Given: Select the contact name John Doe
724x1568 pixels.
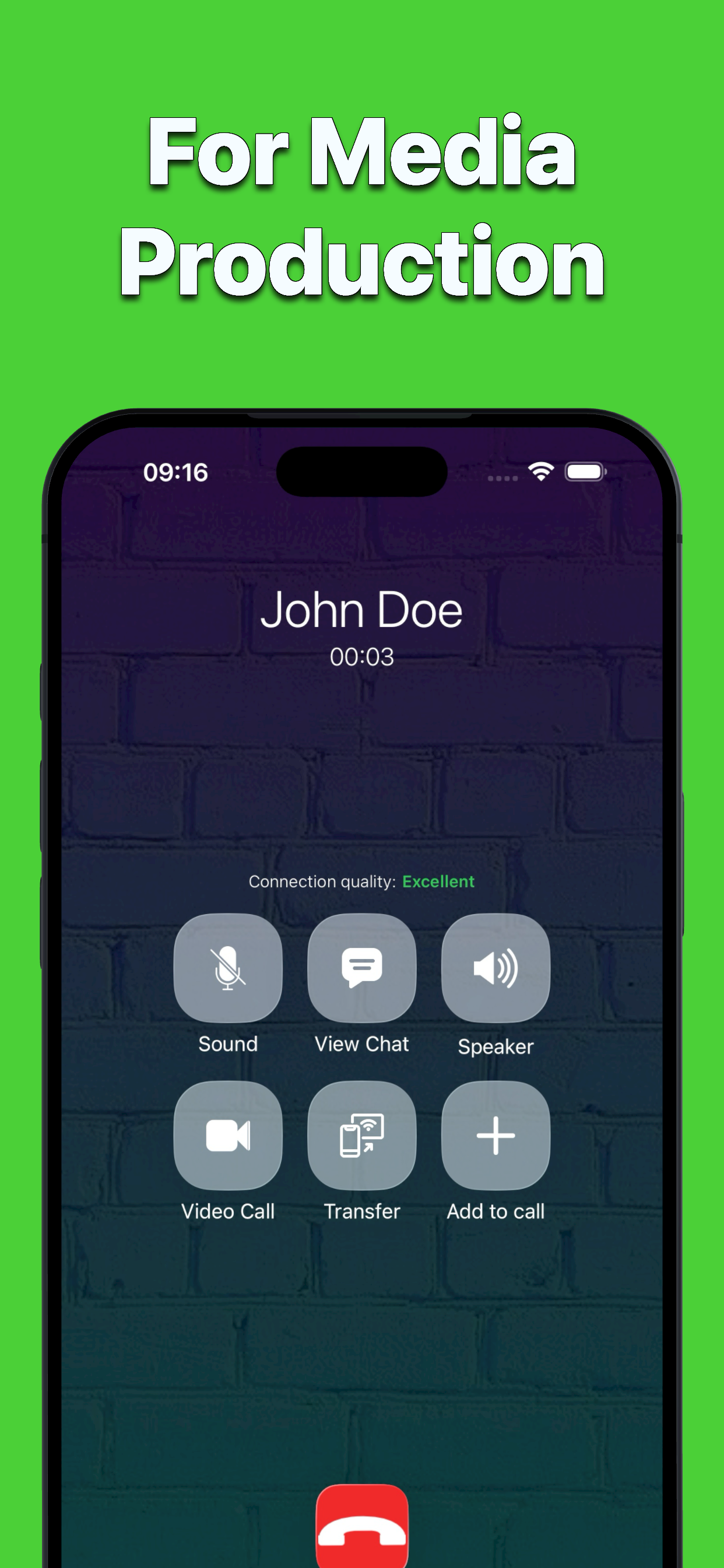Looking at the screenshot, I should (361, 608).
